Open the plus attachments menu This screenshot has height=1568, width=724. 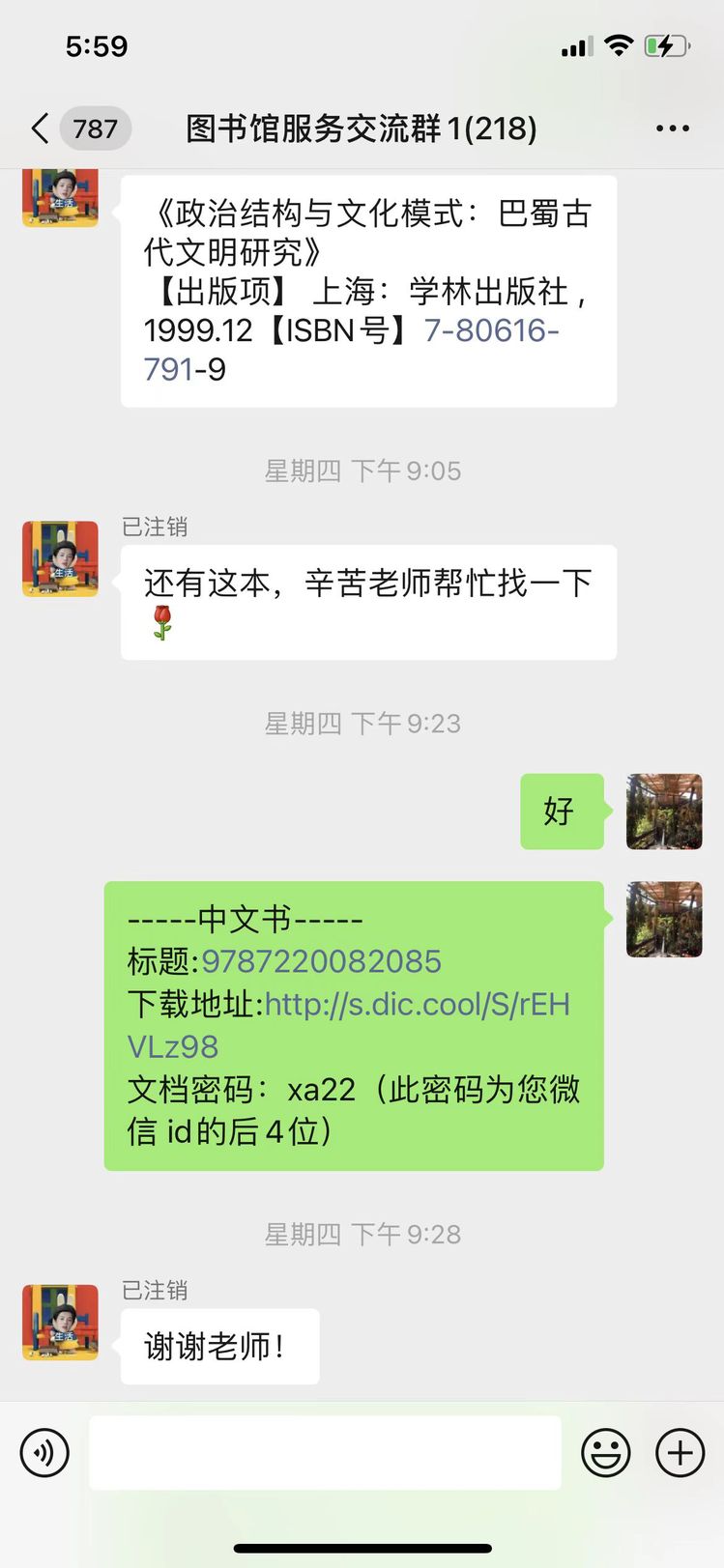pyautogui.click(x=681, y=1452)
